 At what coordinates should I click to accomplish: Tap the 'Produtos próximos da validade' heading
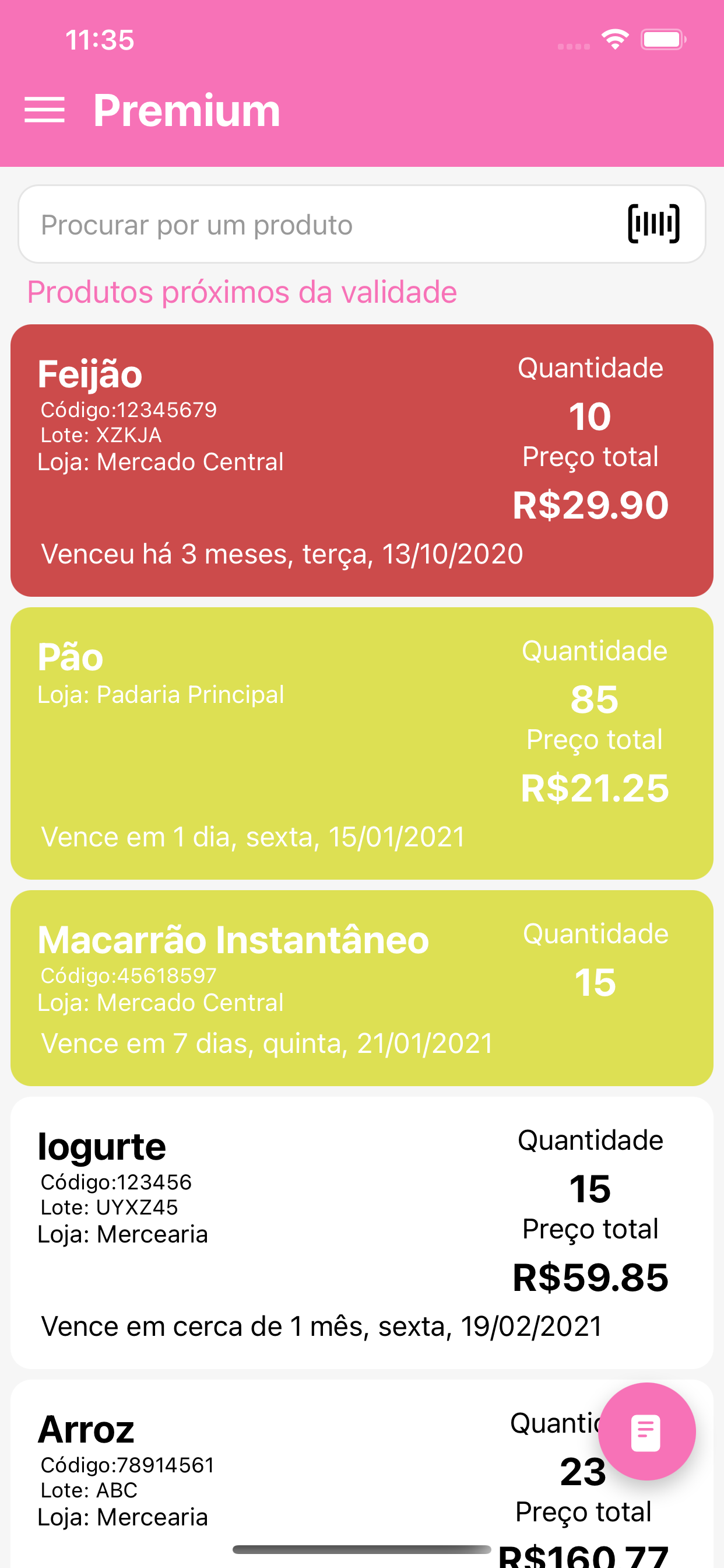(x=241, y=292)
